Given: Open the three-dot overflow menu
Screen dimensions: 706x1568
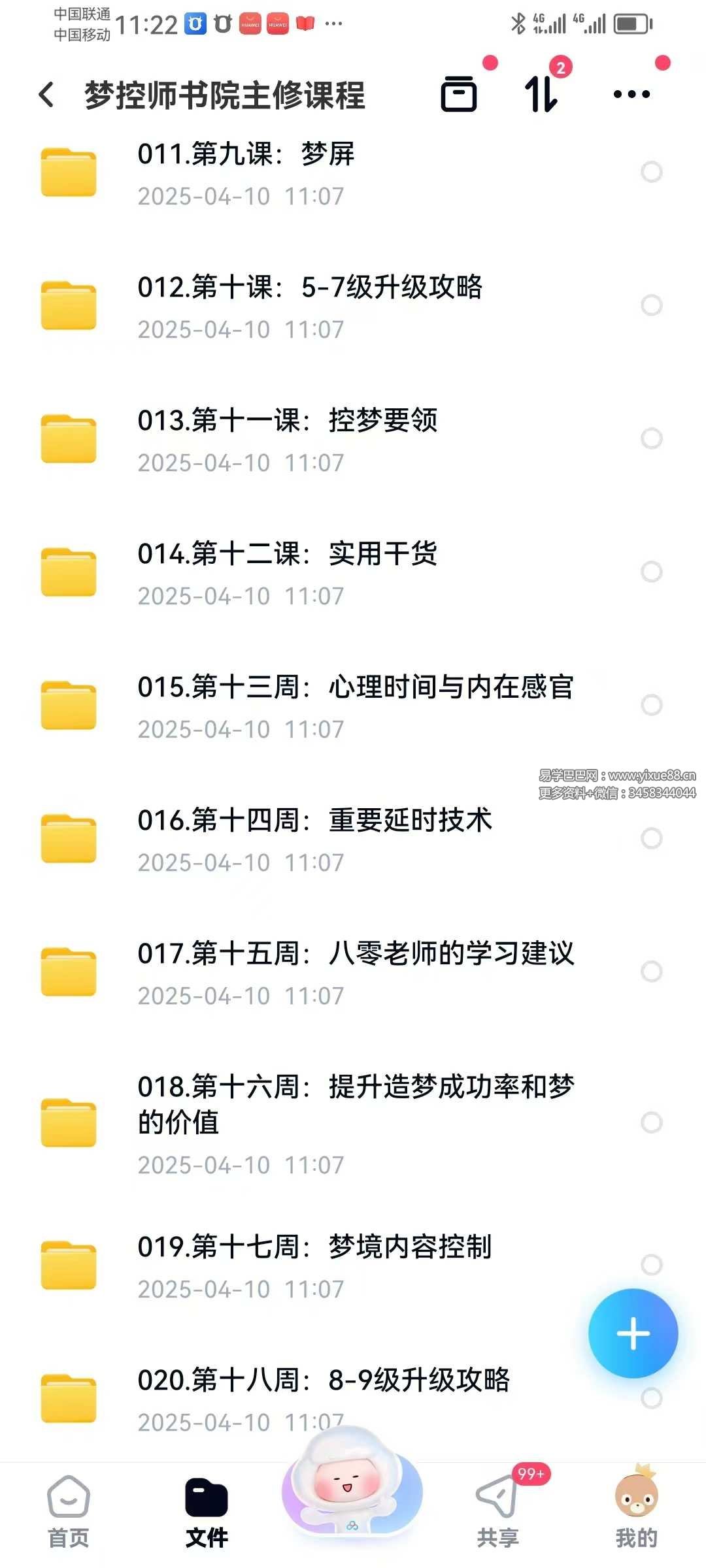Looking at the screenshot, I should point(631,94).
